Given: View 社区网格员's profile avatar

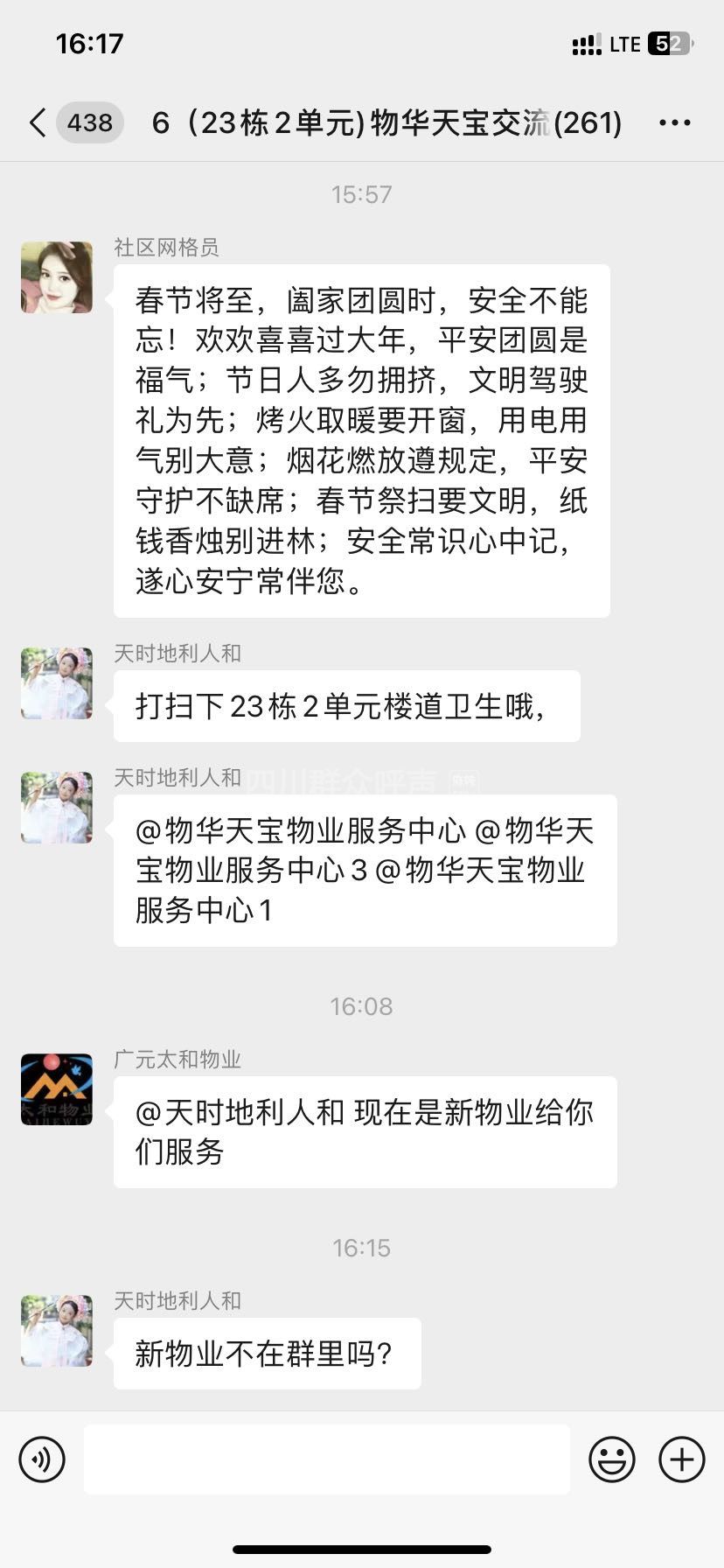Looking at the screenshot, I should (x=57, y=277).
